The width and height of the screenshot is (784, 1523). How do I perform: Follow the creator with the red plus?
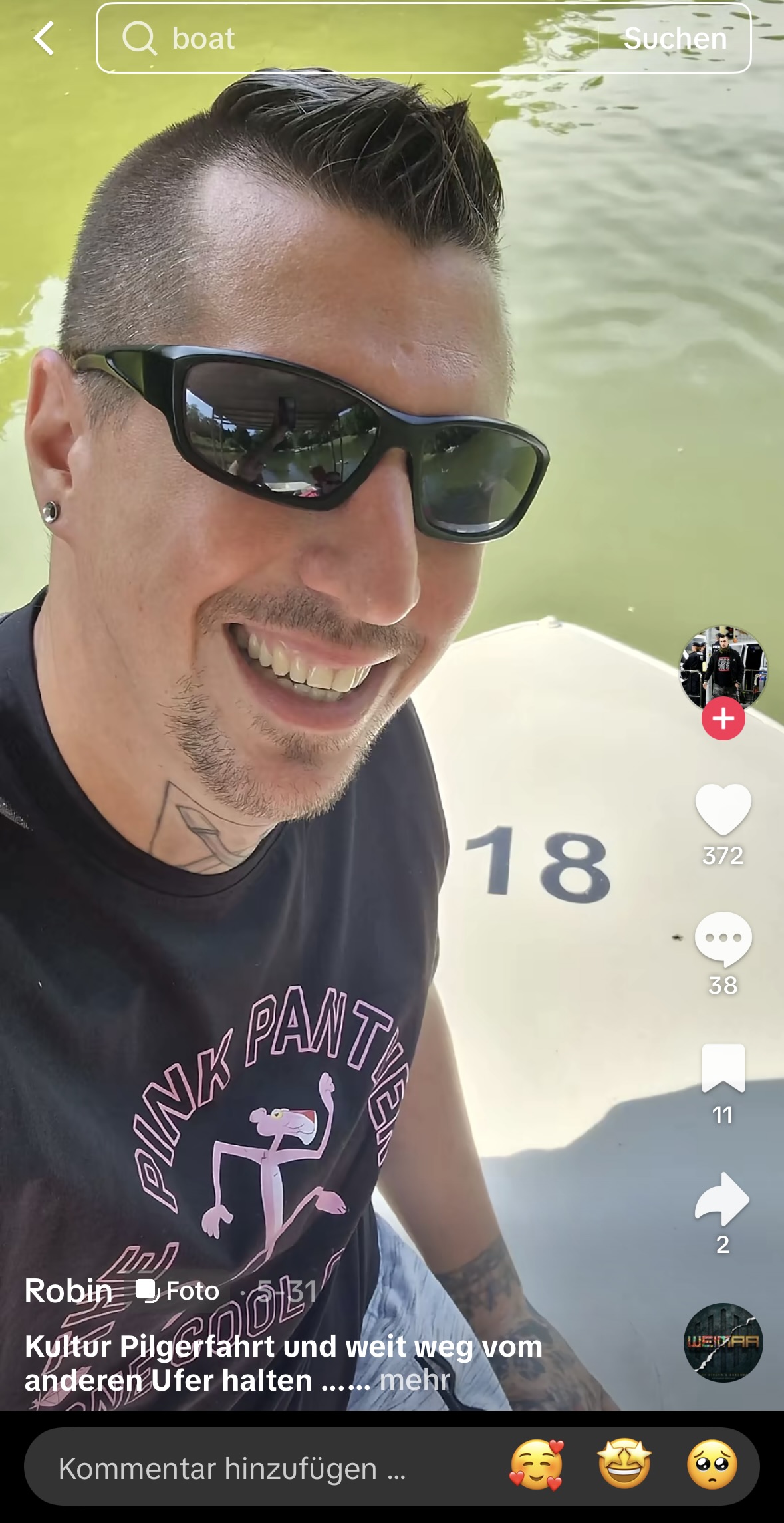coord(723,718)
